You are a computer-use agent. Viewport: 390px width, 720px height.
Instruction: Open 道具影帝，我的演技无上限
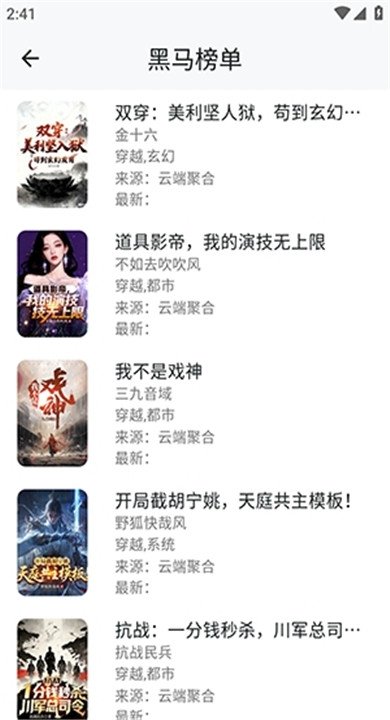click(195, 284)
